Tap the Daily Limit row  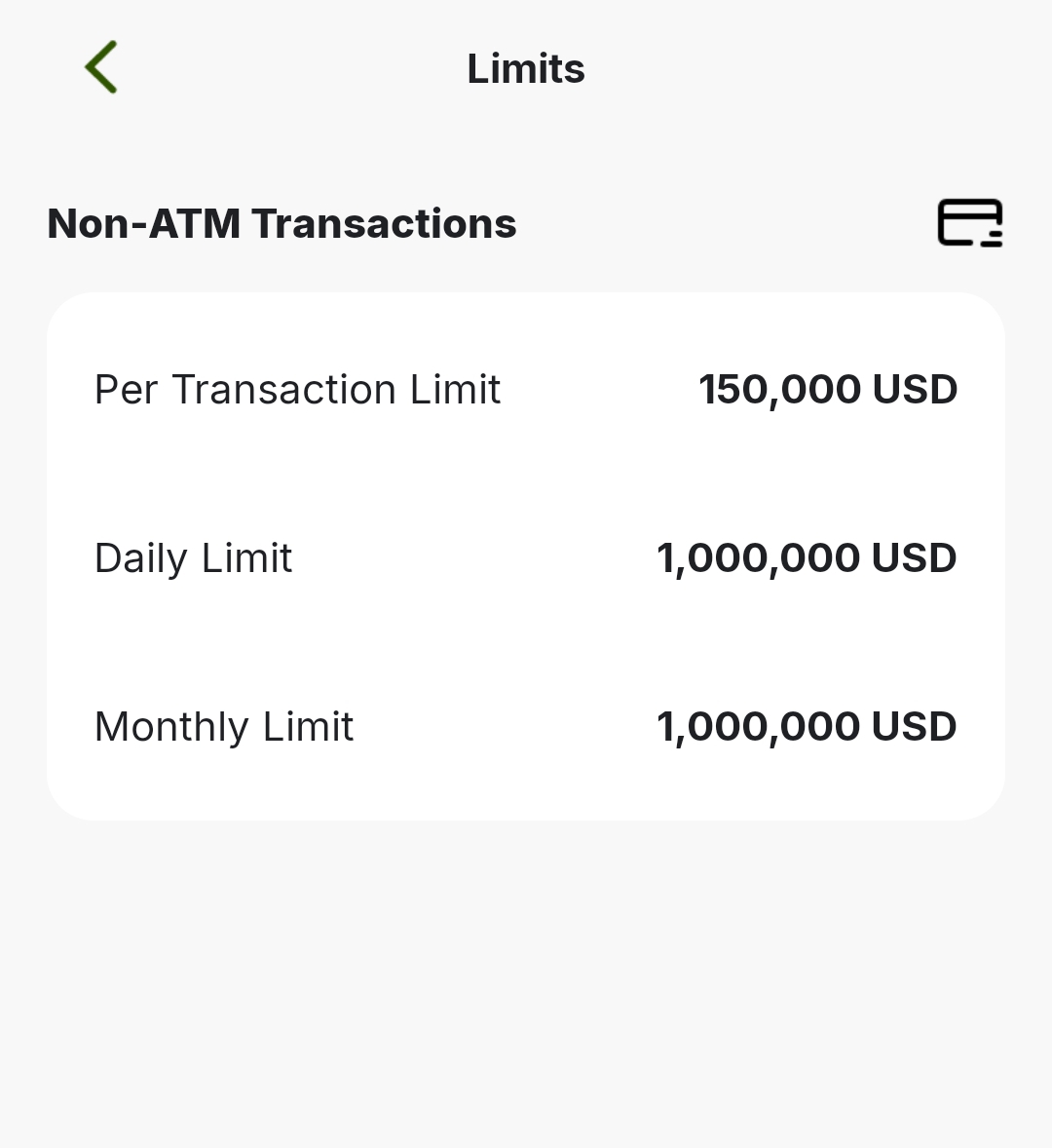[526, 557]
